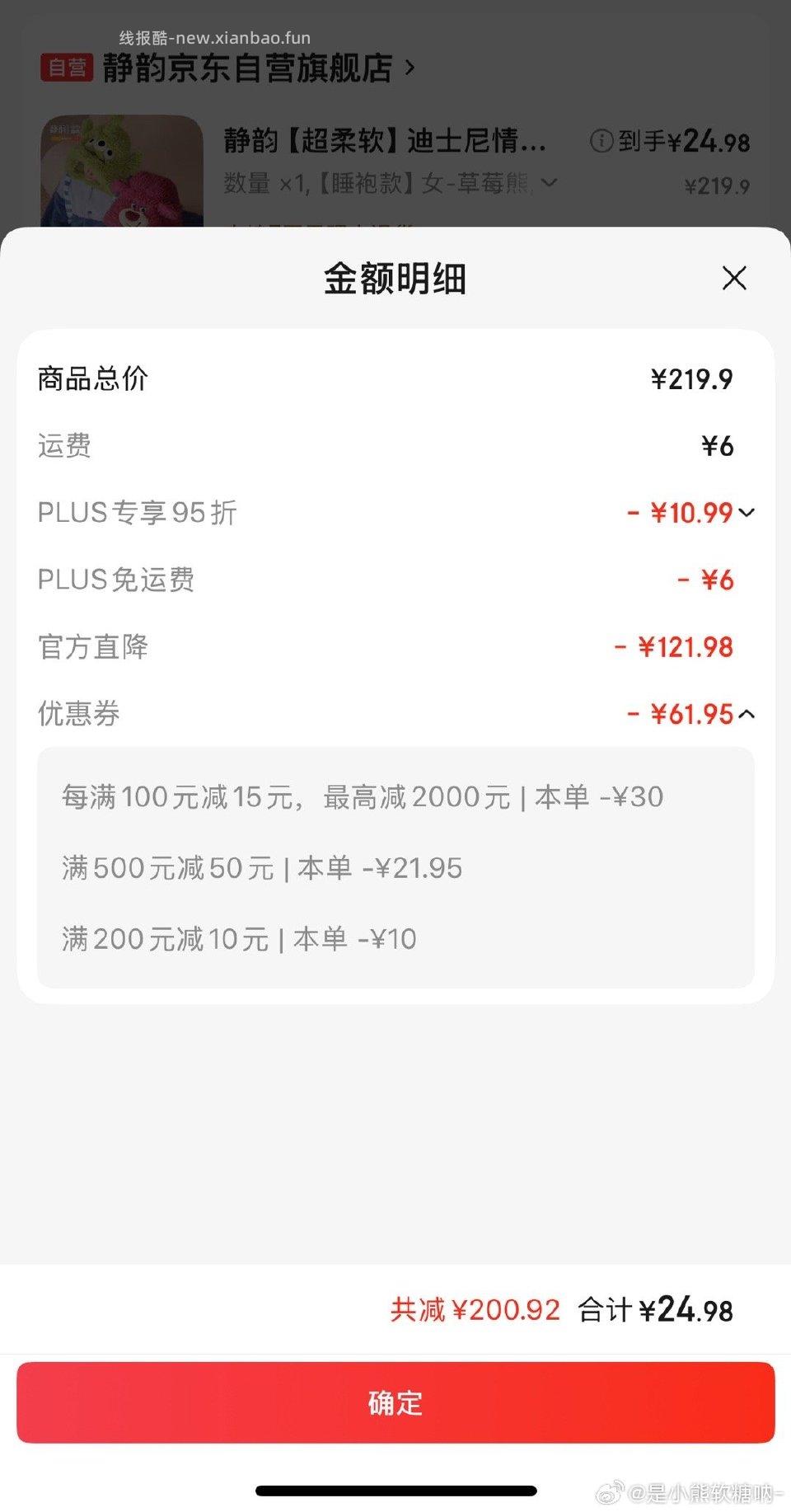
Task: Click the 自营 badge next to store name
Action: [68, 68]
